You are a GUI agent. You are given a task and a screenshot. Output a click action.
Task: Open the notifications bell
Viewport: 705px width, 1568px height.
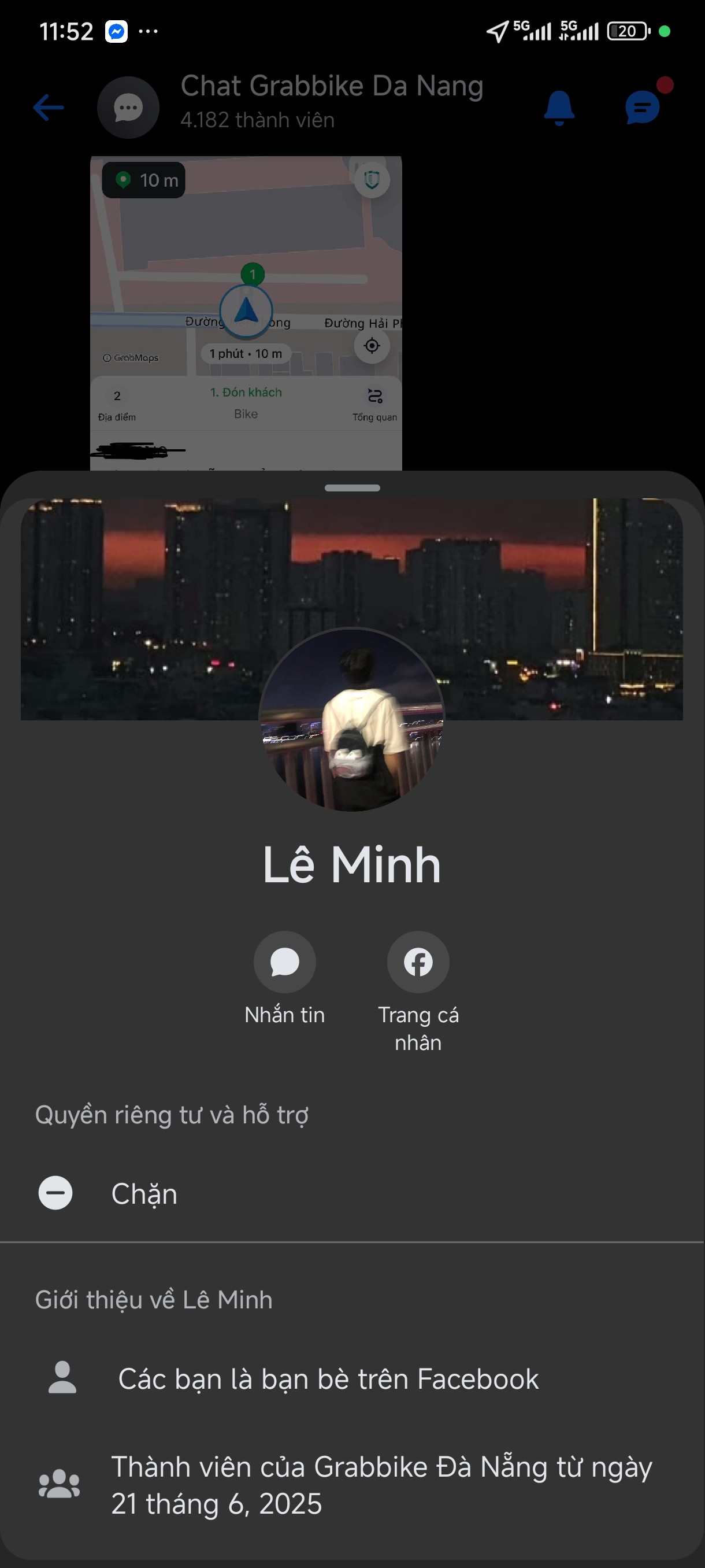[559, 108]
